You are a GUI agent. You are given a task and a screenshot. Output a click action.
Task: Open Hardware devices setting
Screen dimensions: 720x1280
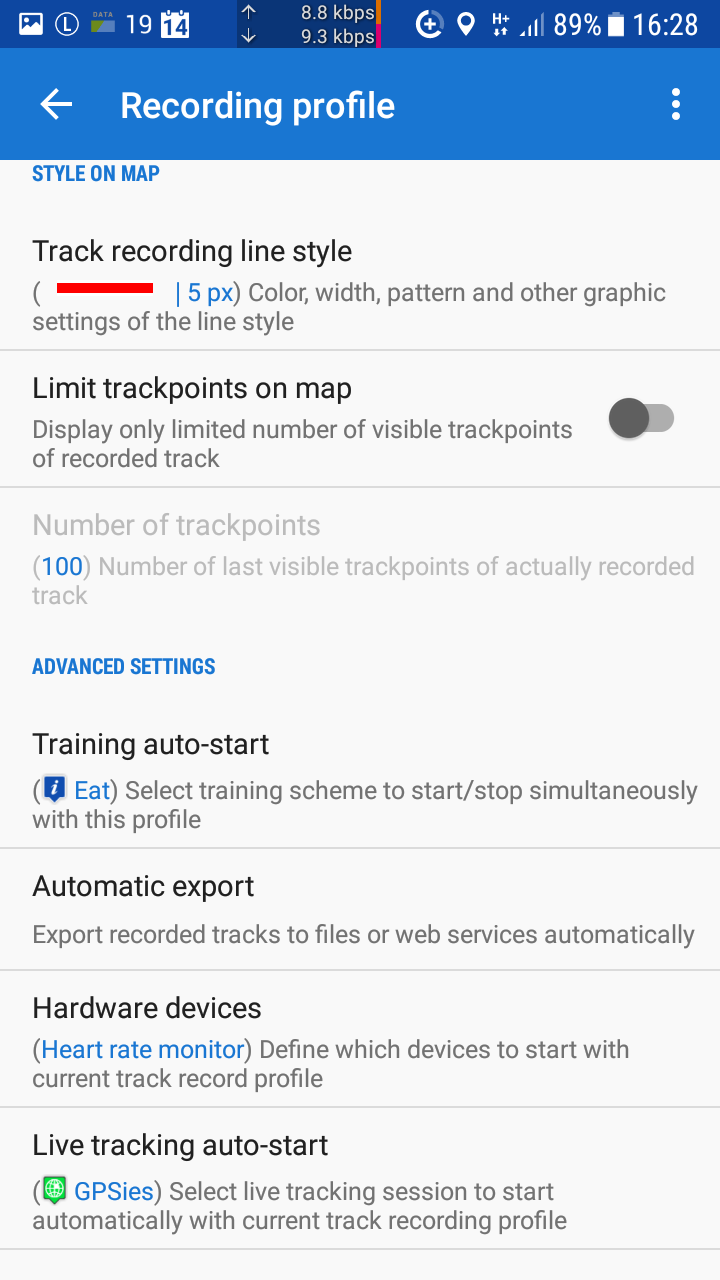(360, 1038)
